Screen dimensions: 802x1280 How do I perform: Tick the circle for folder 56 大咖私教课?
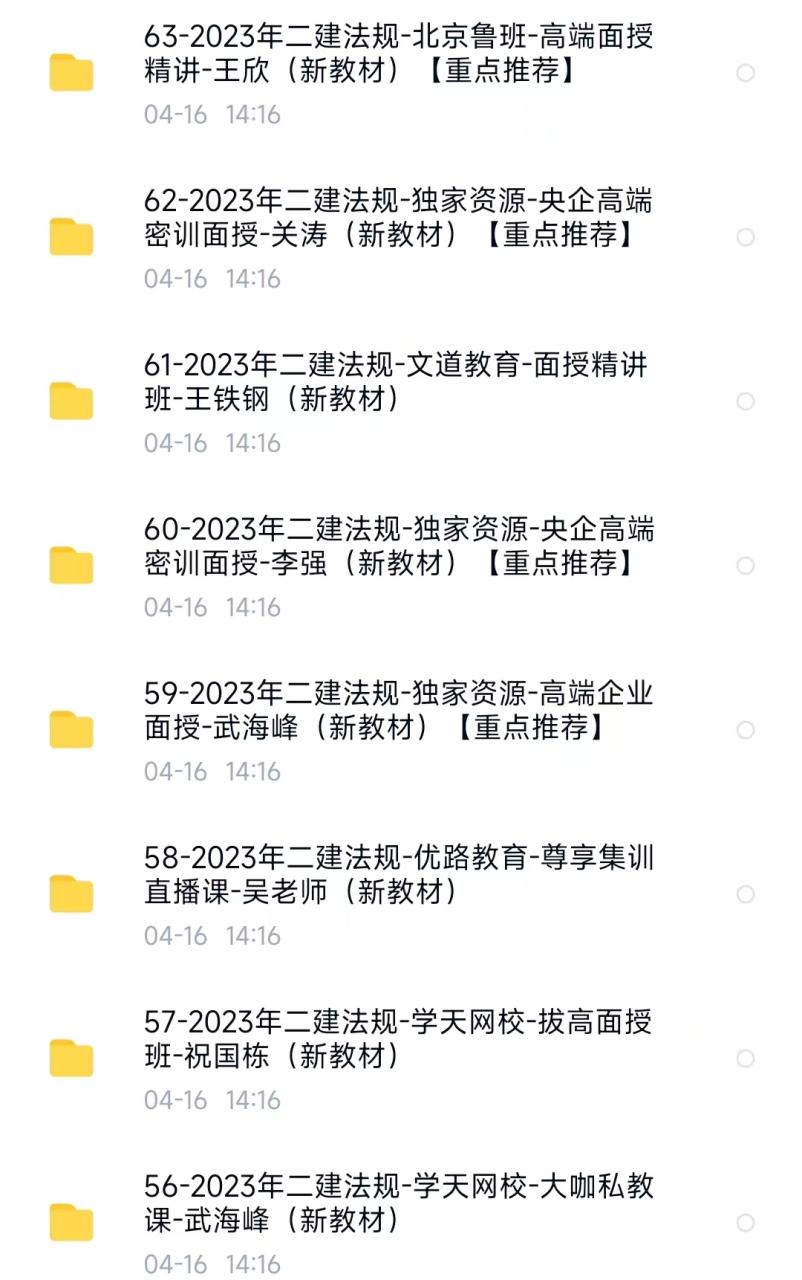[x=745, y=1222]
